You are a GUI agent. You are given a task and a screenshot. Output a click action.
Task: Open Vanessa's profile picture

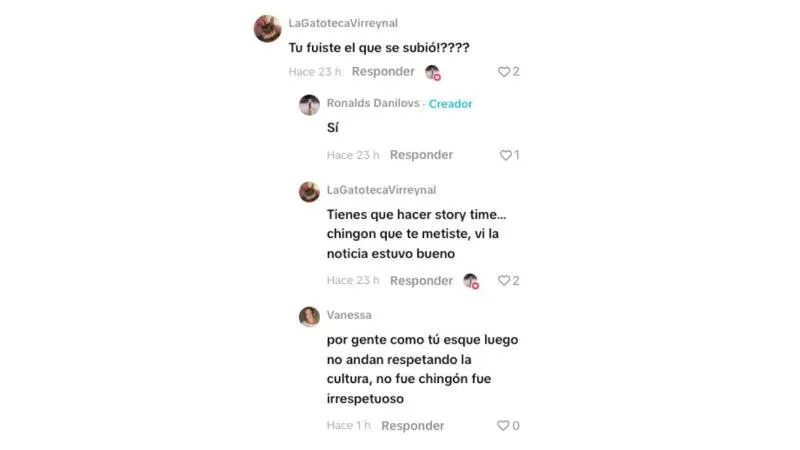[309, 317]
